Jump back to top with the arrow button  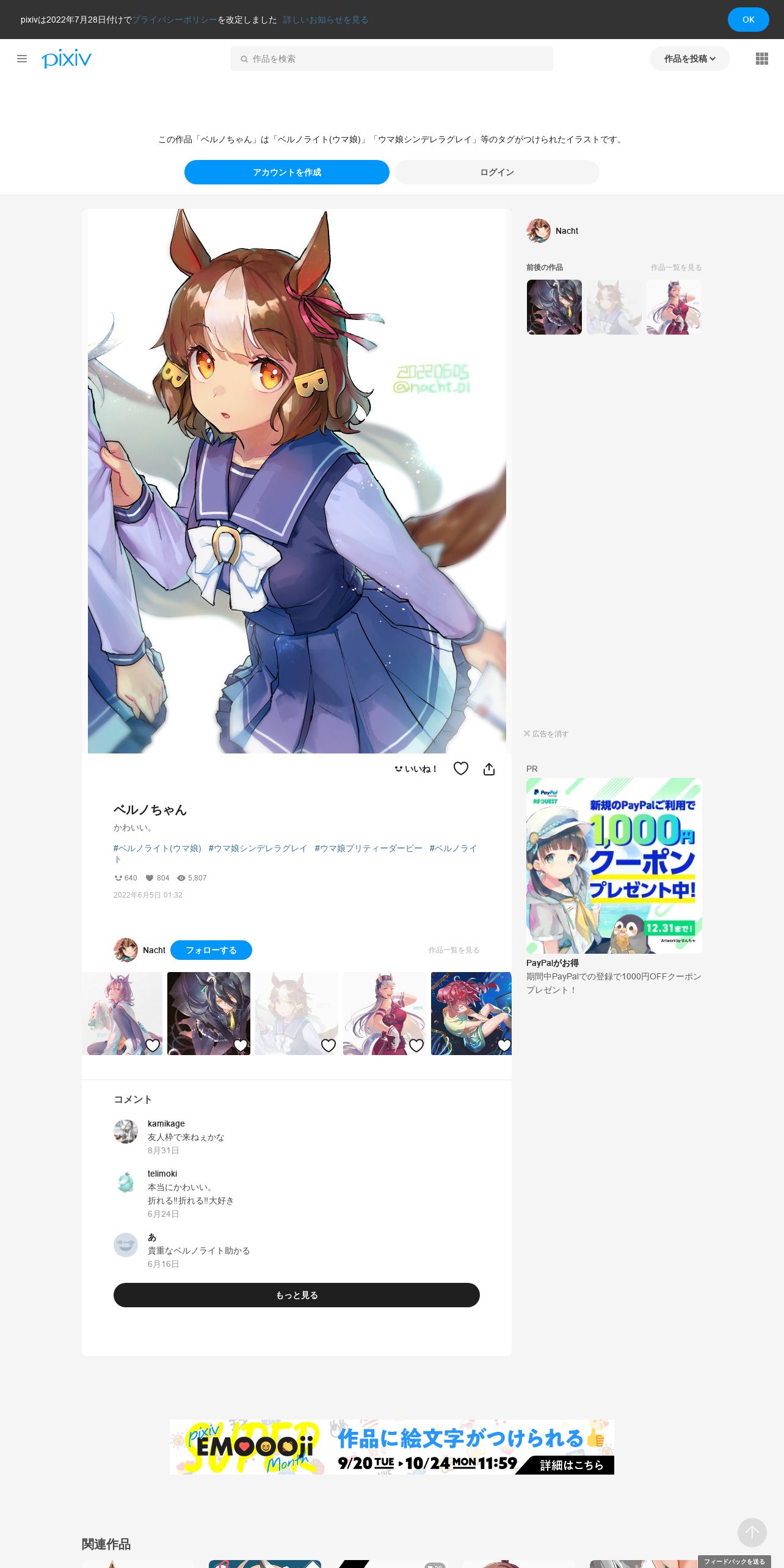click(x=752, y=1533)
